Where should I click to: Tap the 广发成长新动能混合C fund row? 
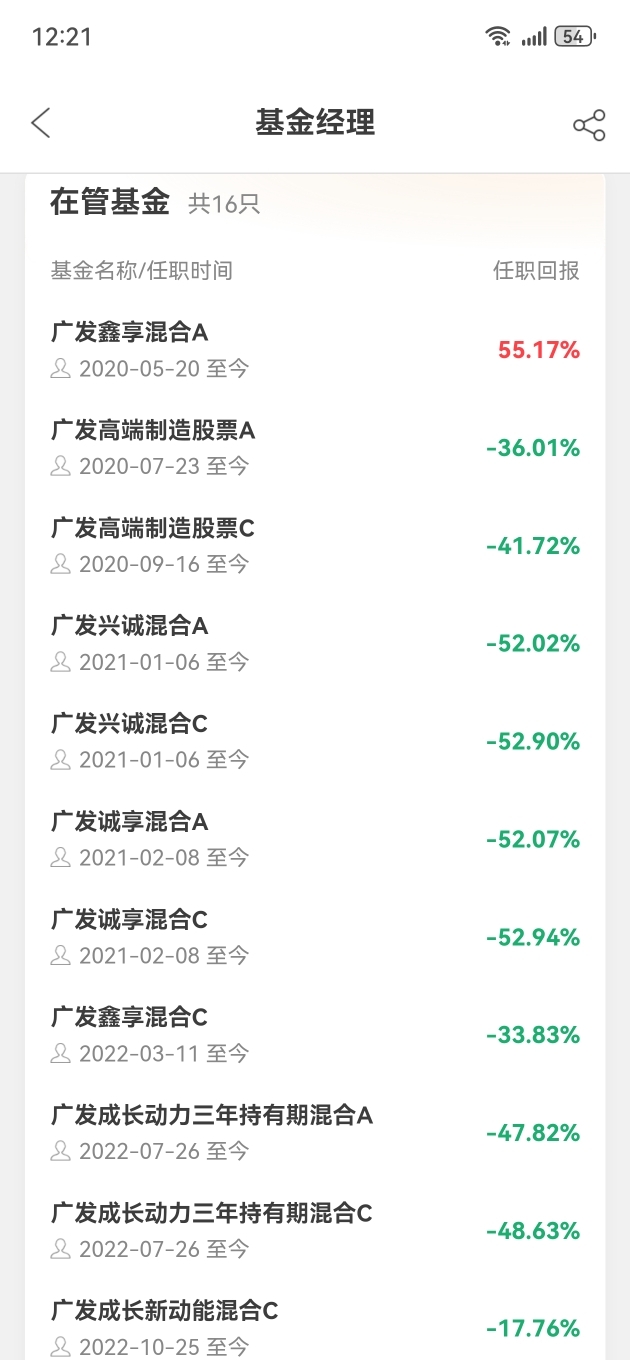pyautogui.click(x=315, y=1321)
